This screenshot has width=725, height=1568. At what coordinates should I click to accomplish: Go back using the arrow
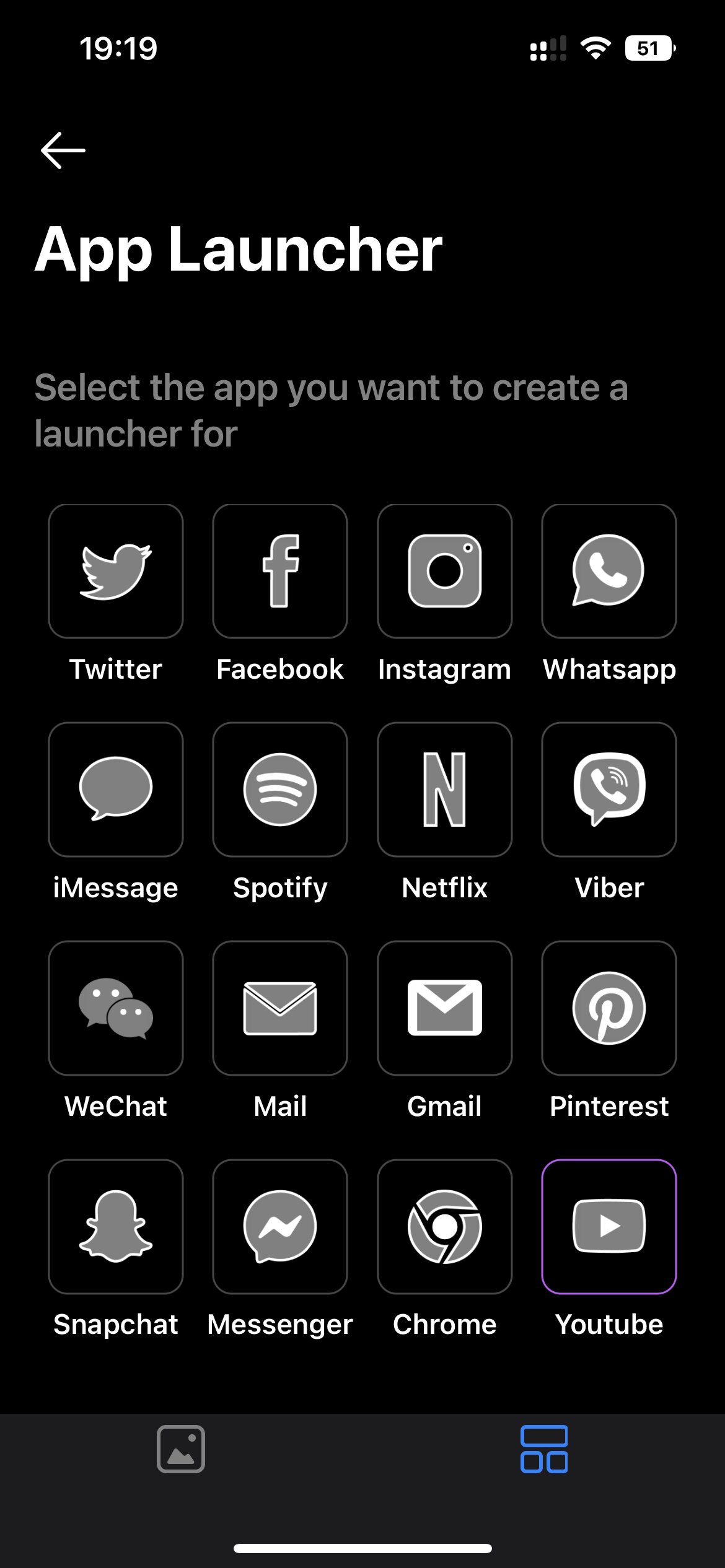coord(63,150)
